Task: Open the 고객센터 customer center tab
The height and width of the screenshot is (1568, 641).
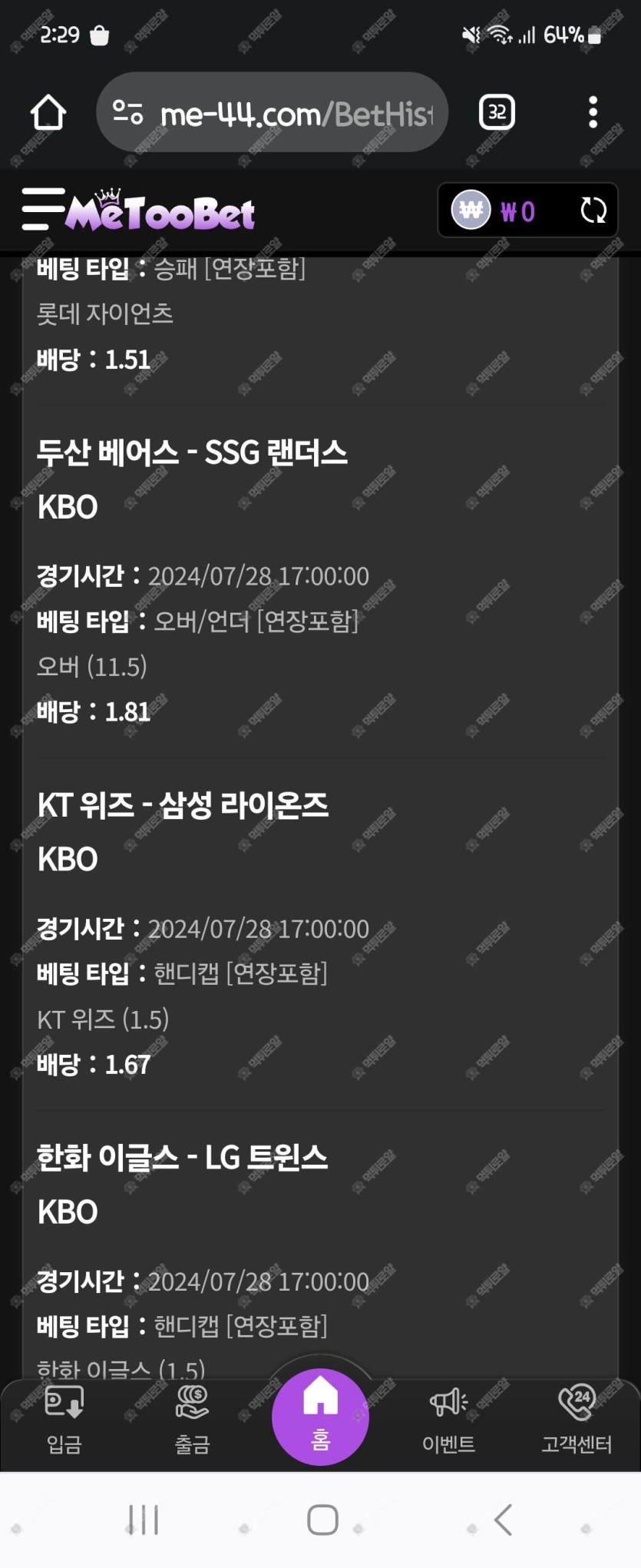Action: tap(577, 1420)
